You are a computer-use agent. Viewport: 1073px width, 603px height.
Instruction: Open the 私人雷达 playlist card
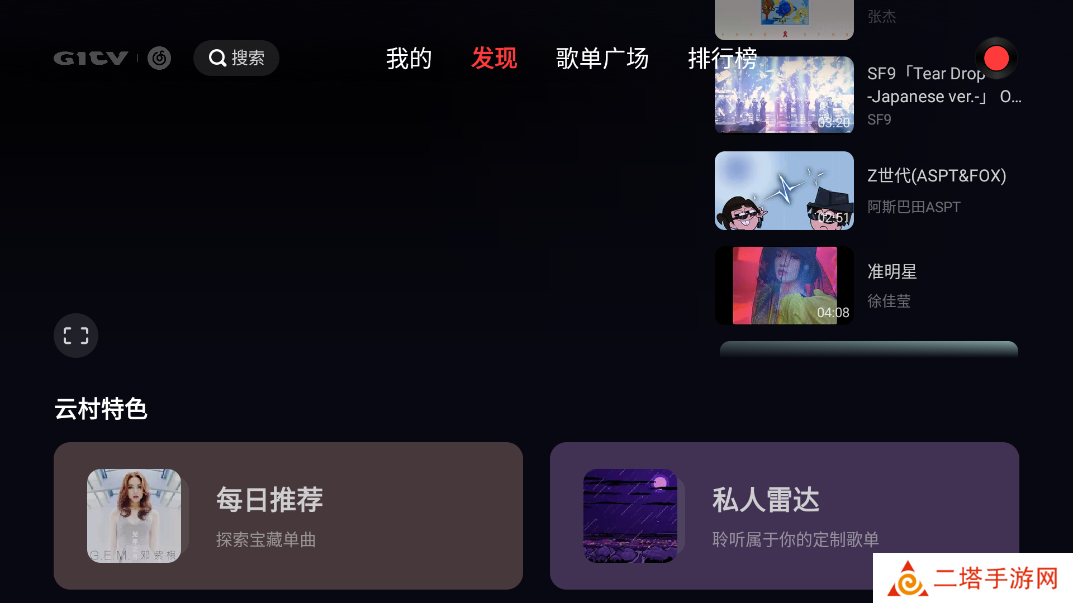pos(784,515)
